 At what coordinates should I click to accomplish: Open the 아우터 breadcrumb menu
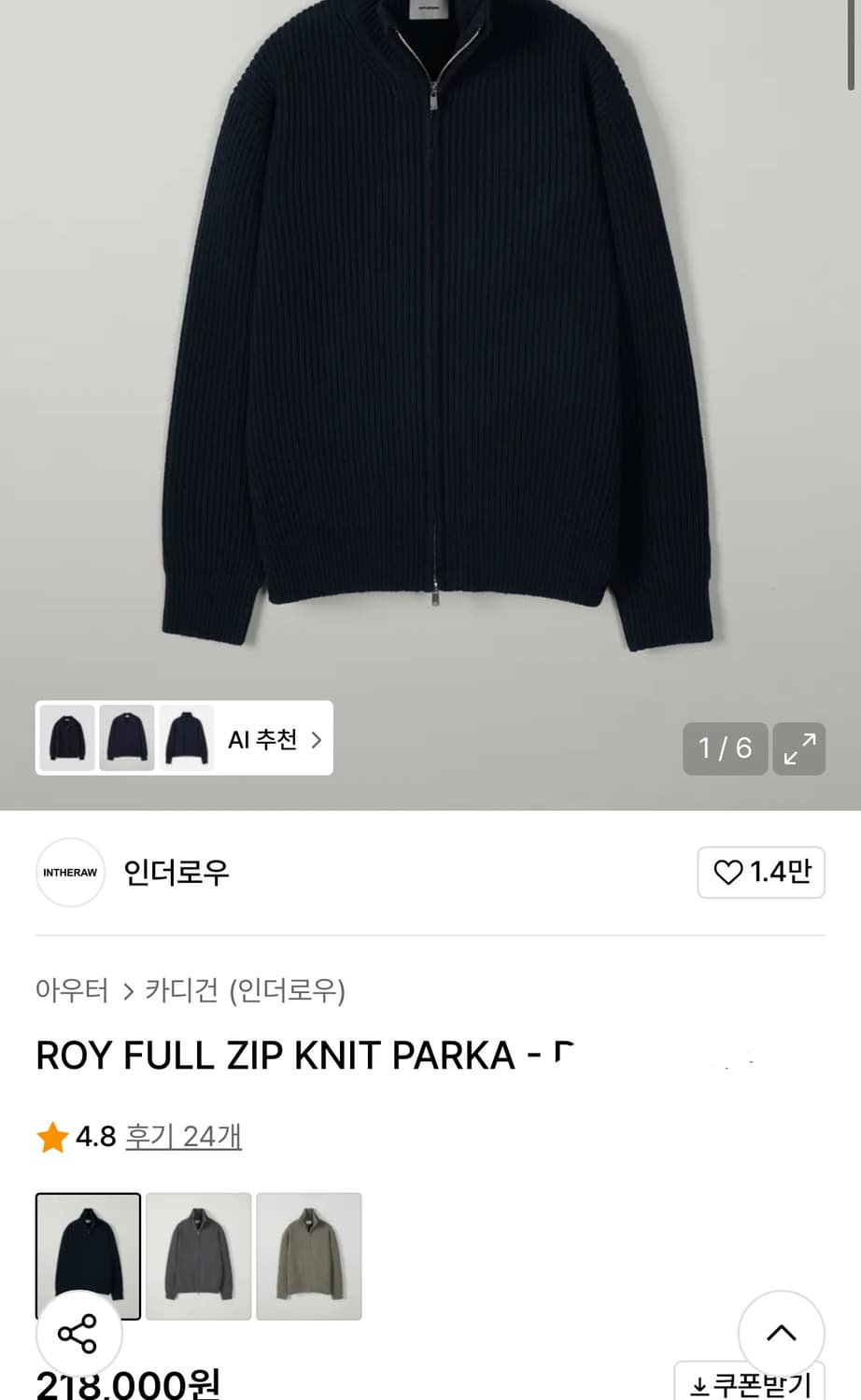click(70, 992)
